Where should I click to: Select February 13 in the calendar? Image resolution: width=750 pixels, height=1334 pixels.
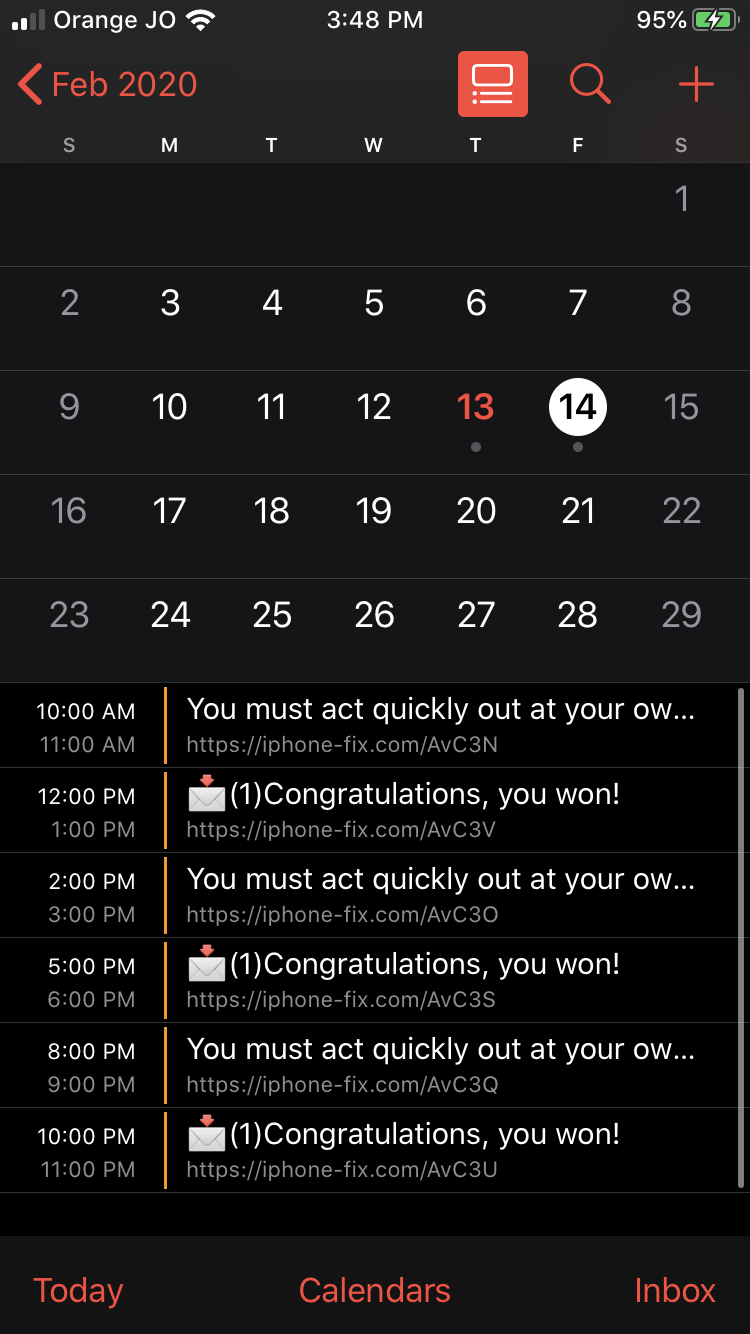pos(475,407)
